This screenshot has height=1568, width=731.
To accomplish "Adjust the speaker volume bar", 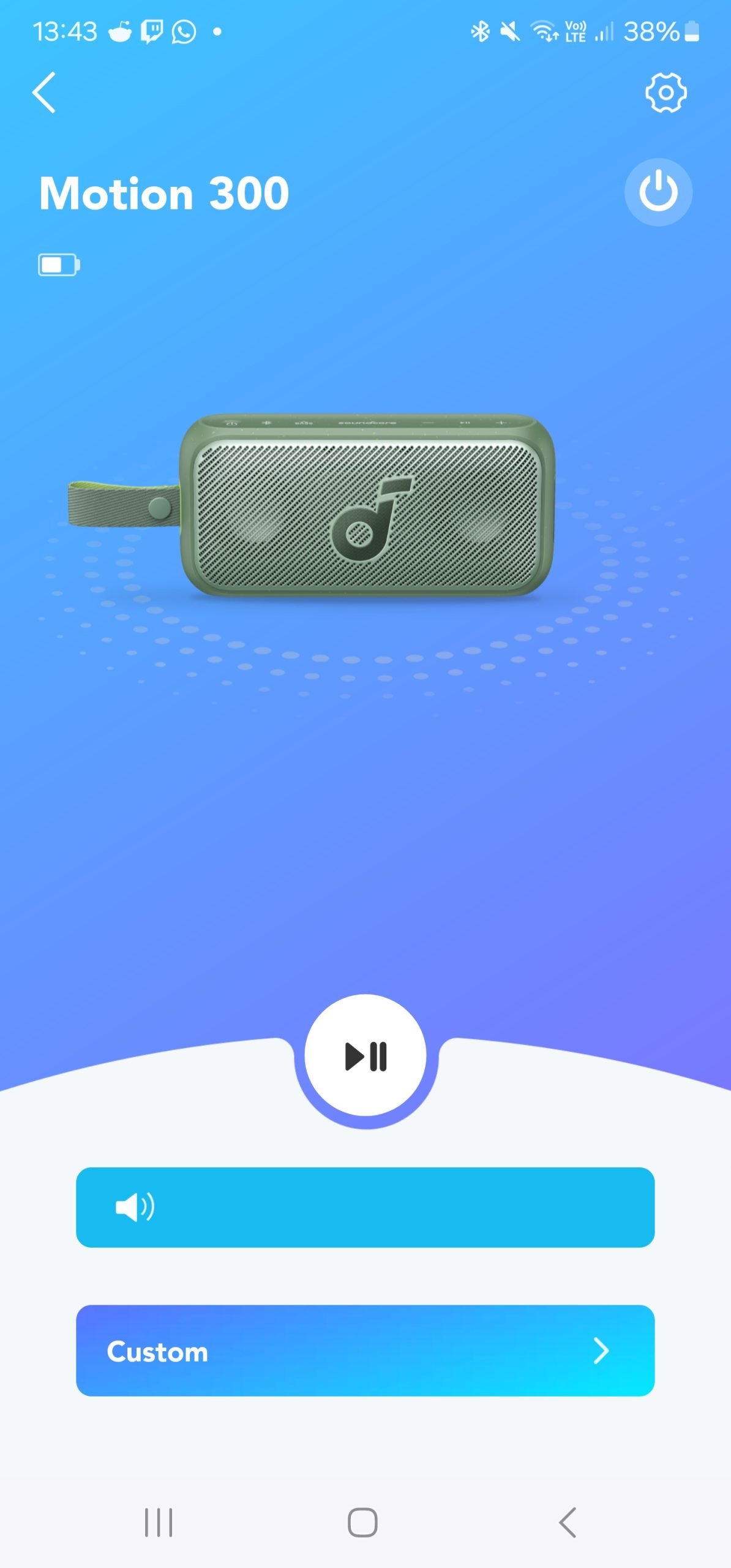I will coord(365,1207).
